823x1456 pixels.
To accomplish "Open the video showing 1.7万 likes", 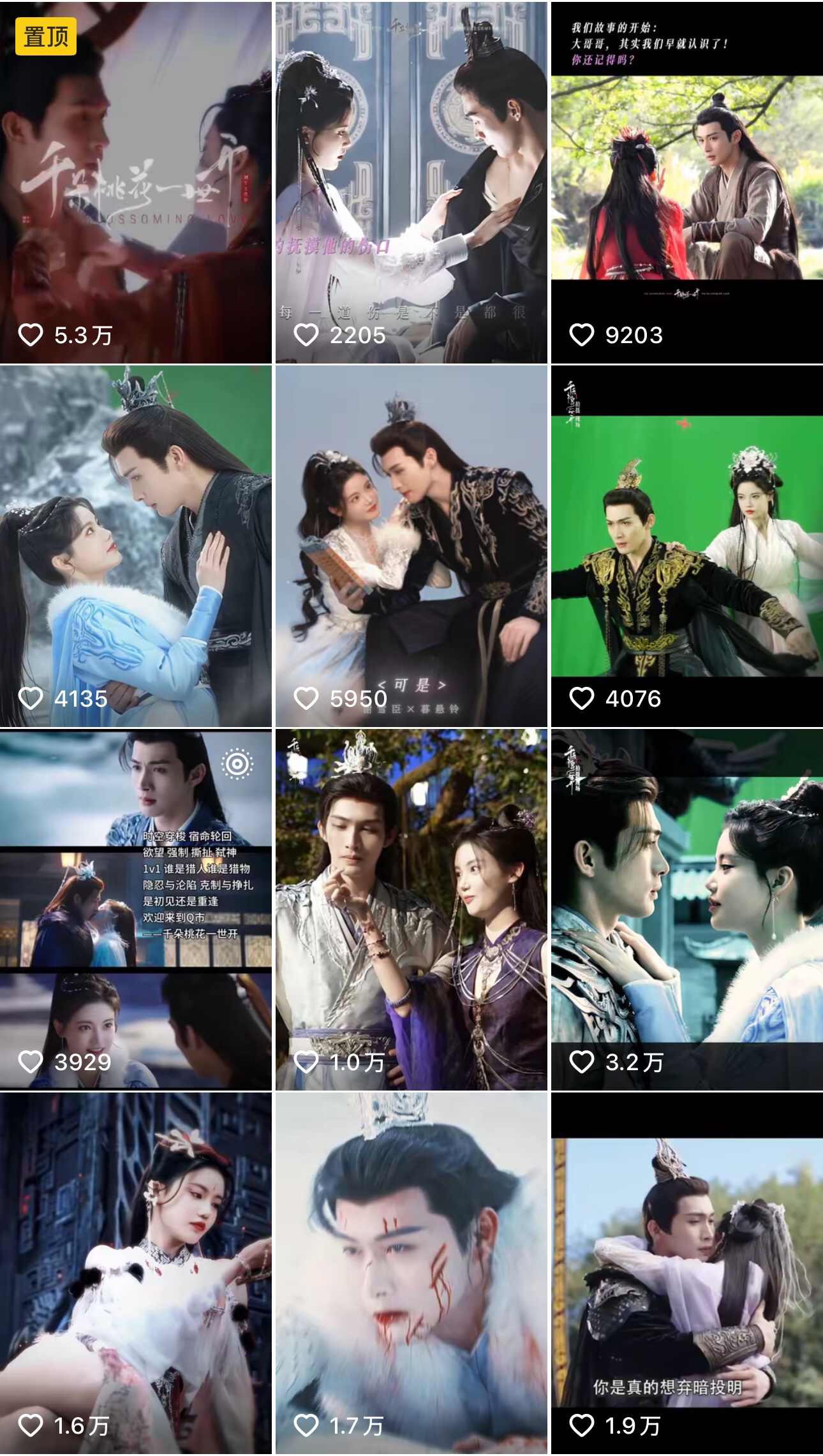I will (411, 1273).
